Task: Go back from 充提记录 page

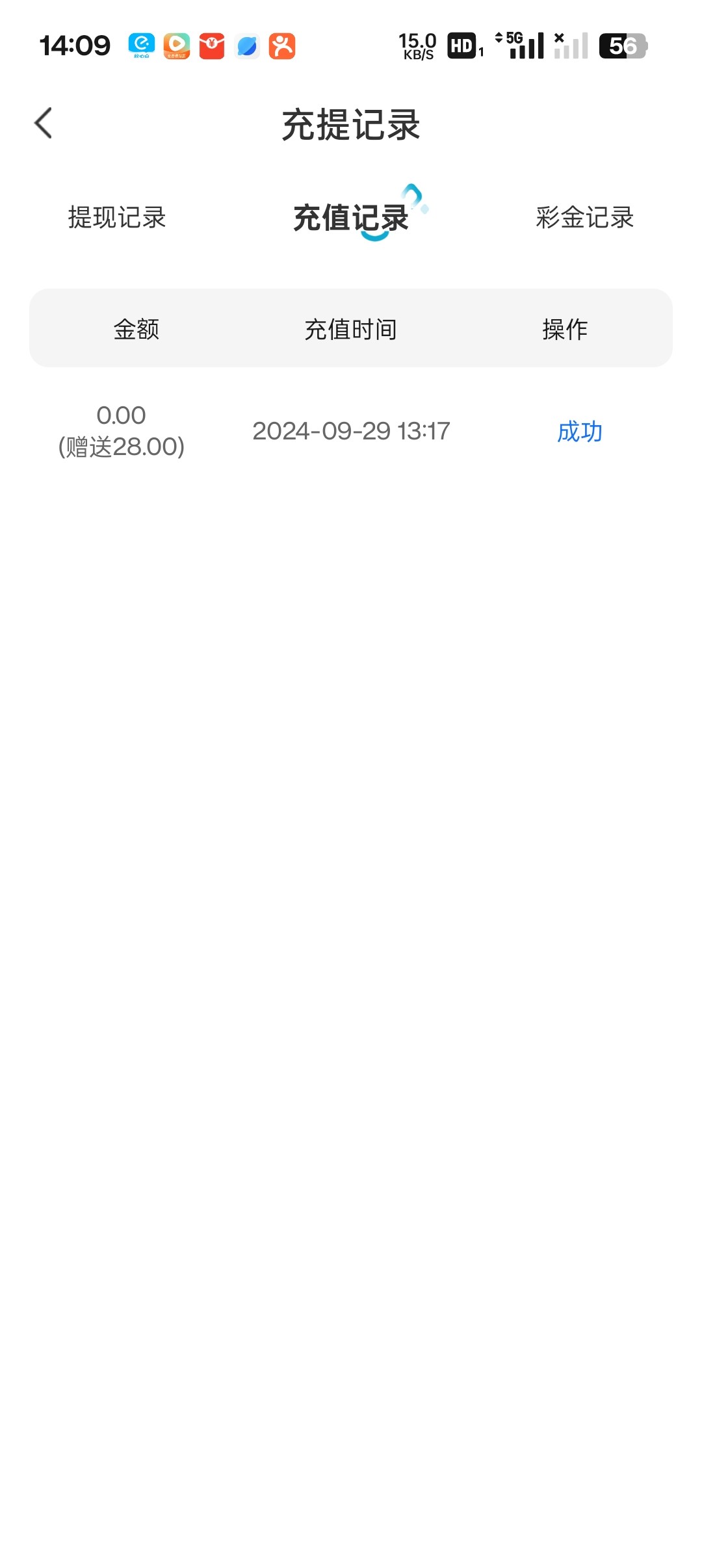Action: 44,124
